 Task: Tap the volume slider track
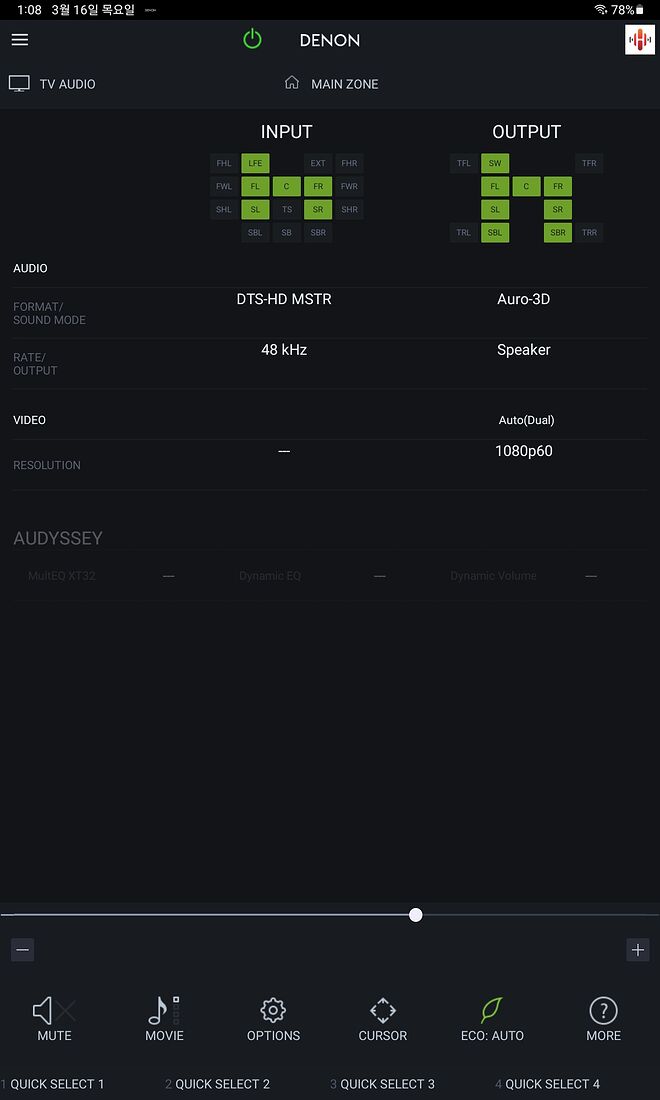330,915
